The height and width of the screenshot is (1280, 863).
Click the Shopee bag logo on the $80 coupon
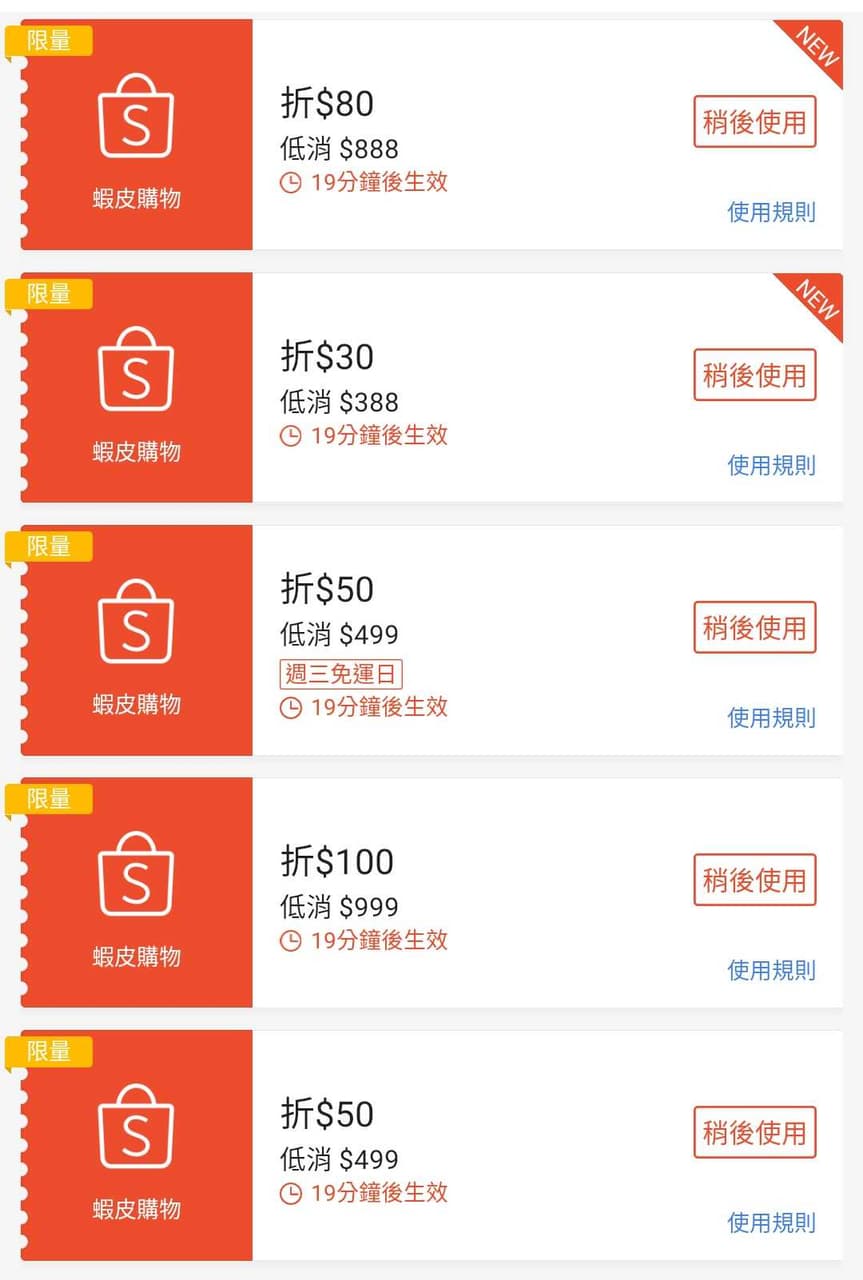[x=137, y=120]
